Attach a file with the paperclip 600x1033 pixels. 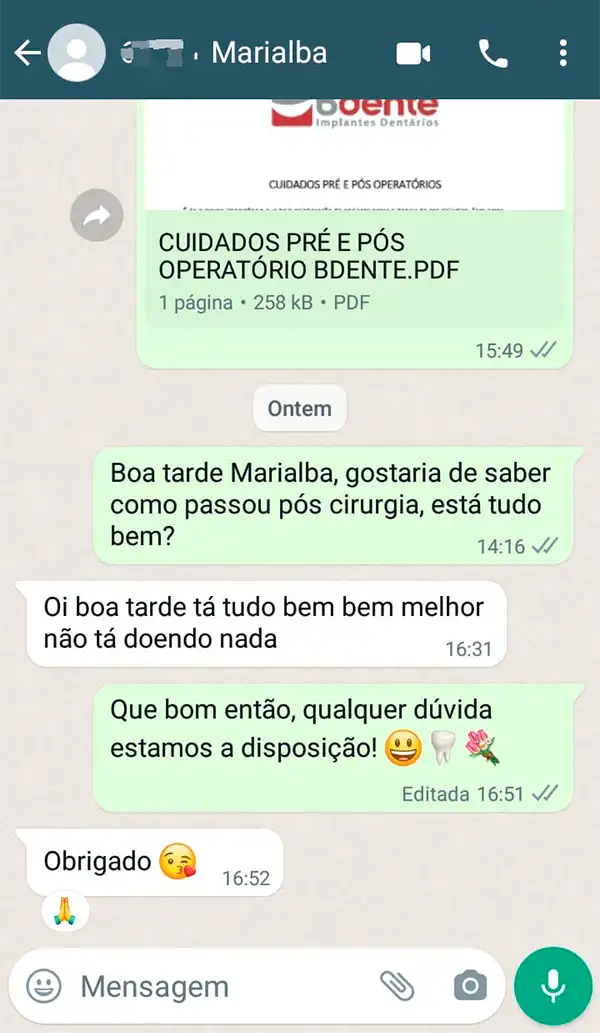point(397,987)
